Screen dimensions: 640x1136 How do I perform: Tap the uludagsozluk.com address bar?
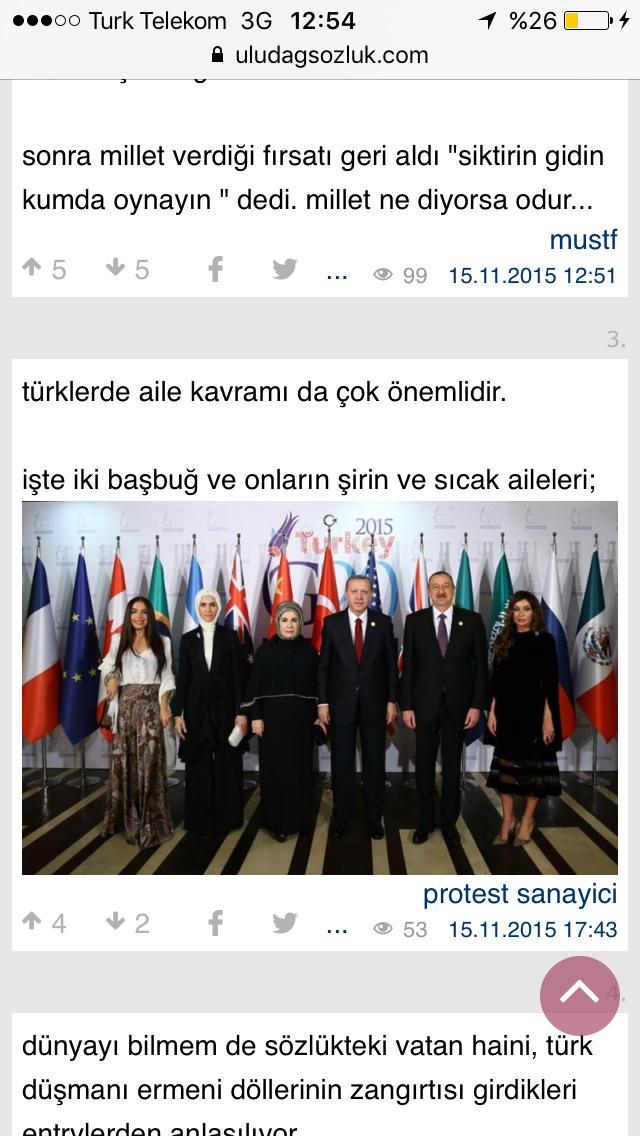point(320,55)
